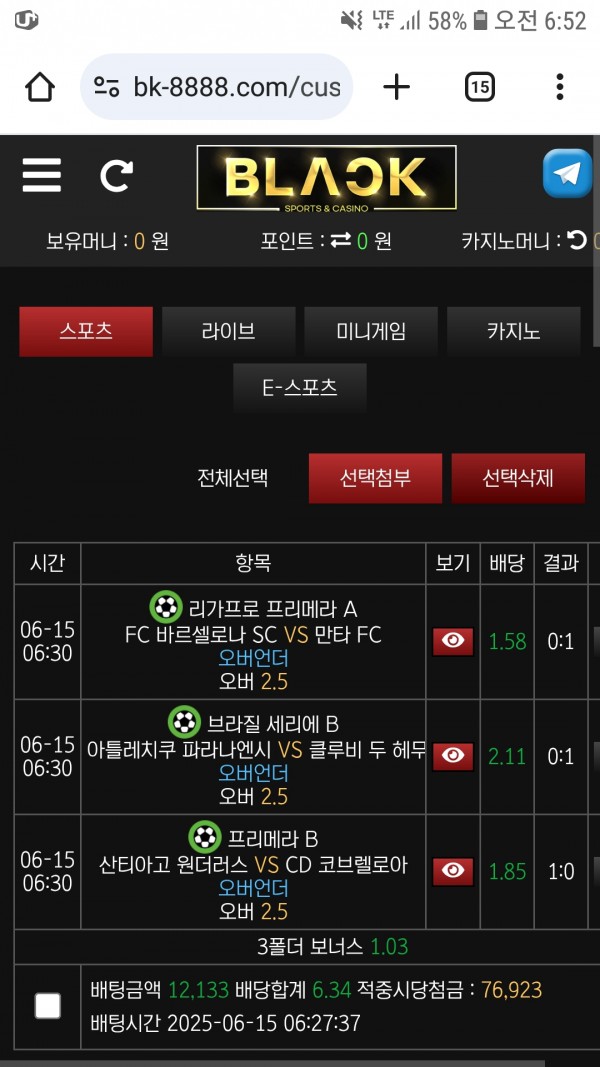This screenshot has height=1067, width=600.
Task: Switch to the E-스포츠 tab
Action: (300, 388)
